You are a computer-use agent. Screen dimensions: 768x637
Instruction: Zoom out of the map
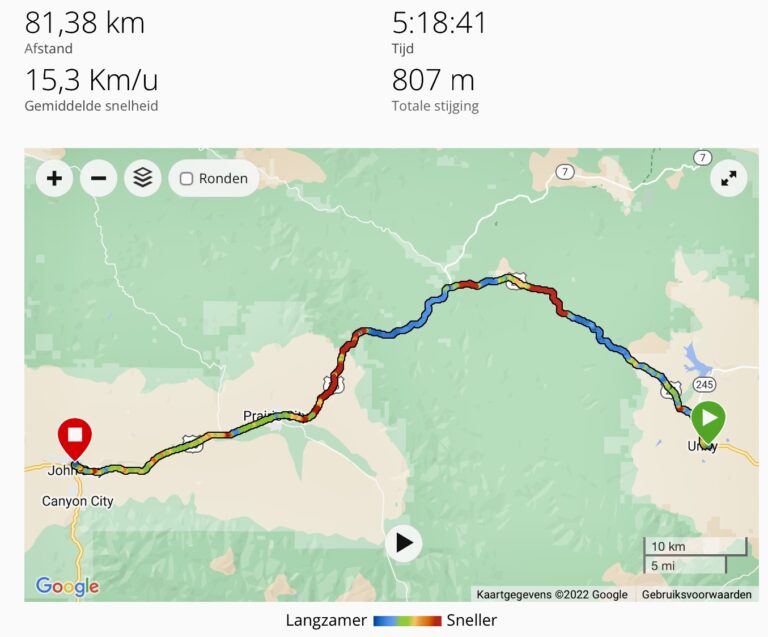point(98,179)
